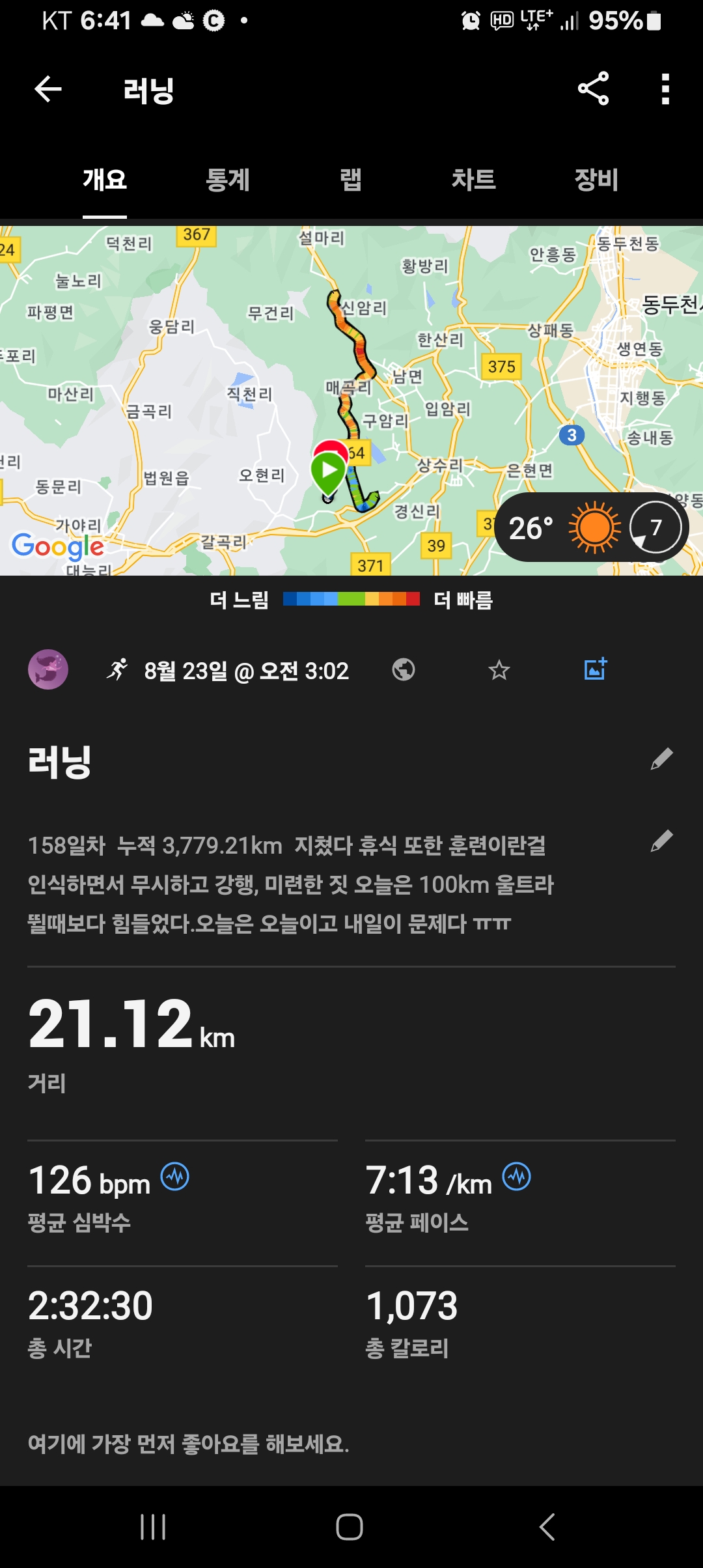
Task: Switch to the 랩 tab
Action: pos(351,180)
